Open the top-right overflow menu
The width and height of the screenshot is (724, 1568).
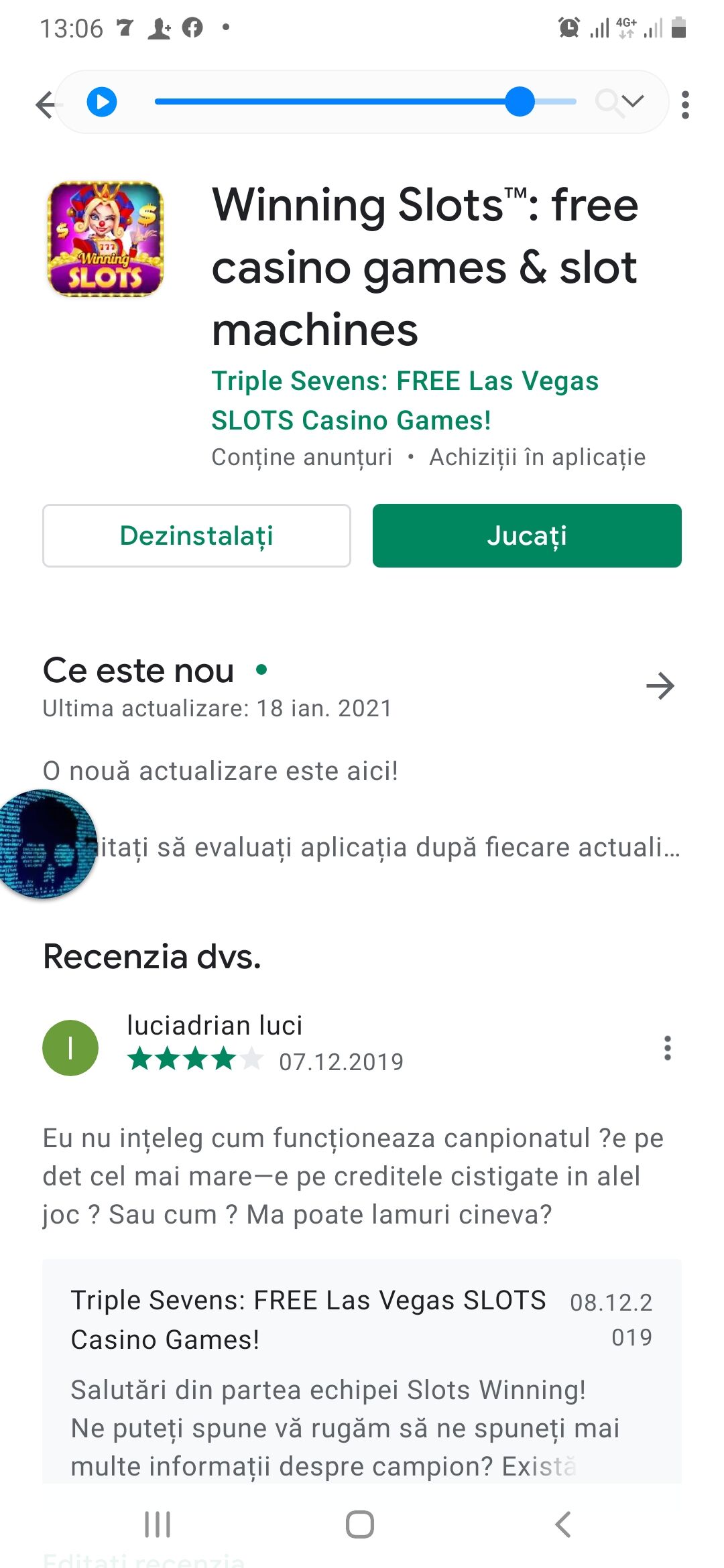[684, 105]
